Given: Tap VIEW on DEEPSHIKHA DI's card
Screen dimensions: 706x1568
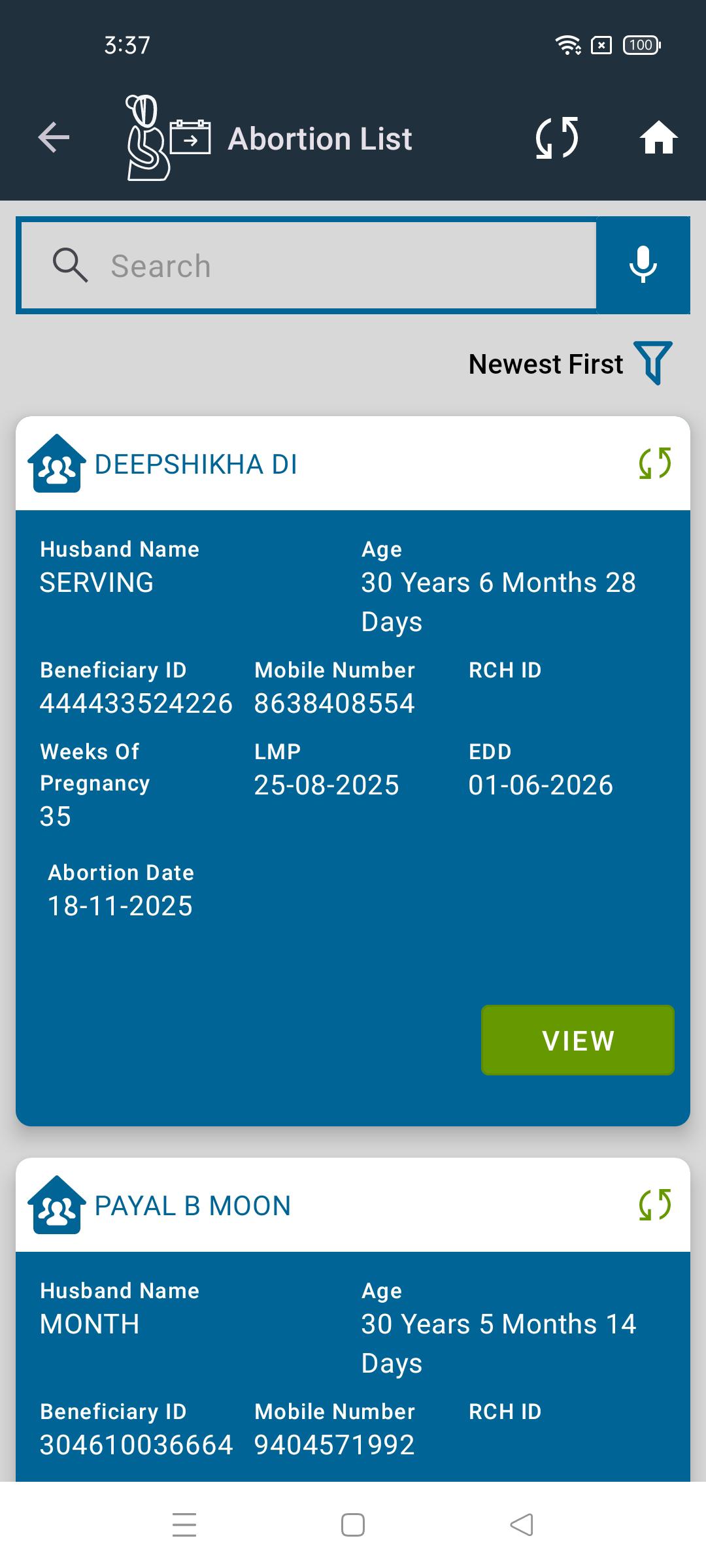Looking at the screenshot, I should tap(578, 1040).
